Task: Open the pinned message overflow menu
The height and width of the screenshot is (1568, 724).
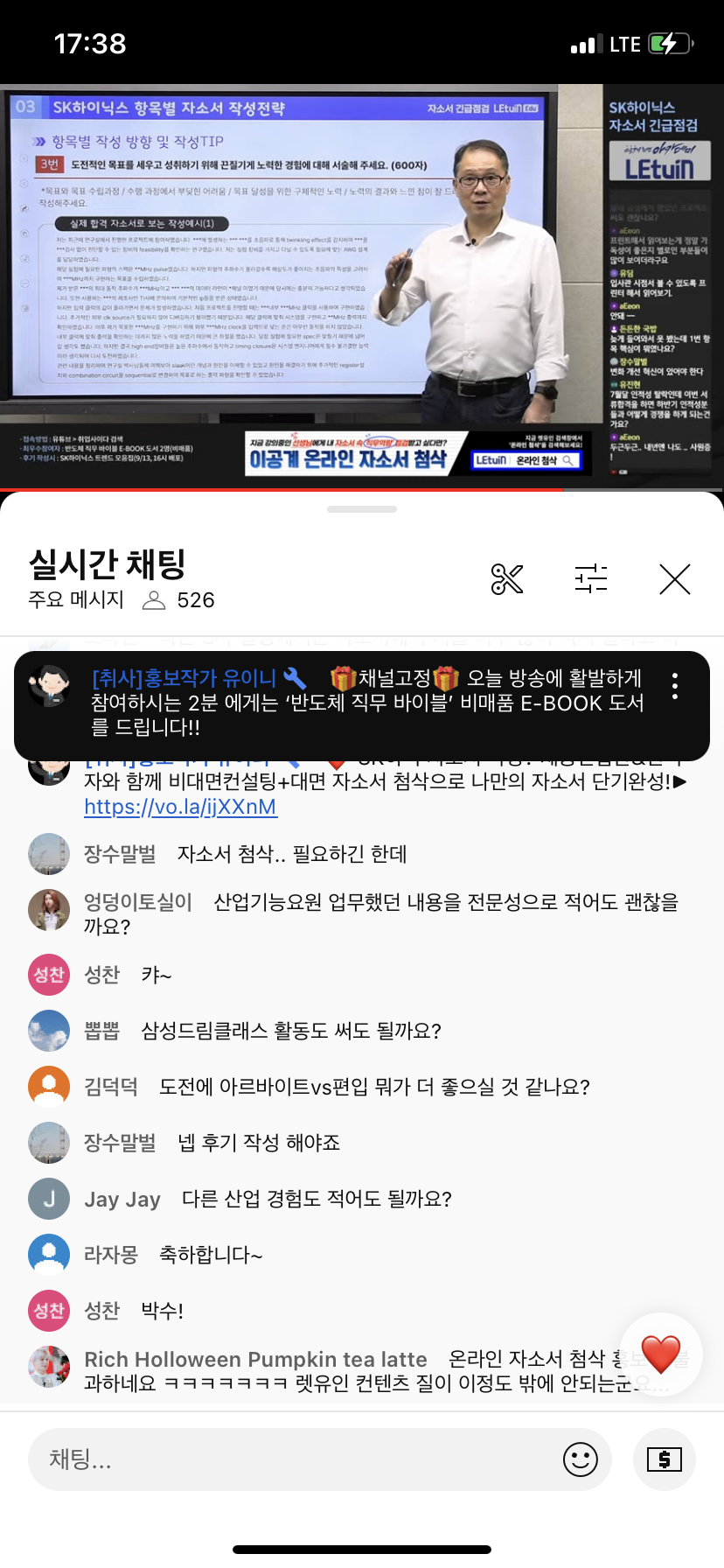Action: [674, 686]
